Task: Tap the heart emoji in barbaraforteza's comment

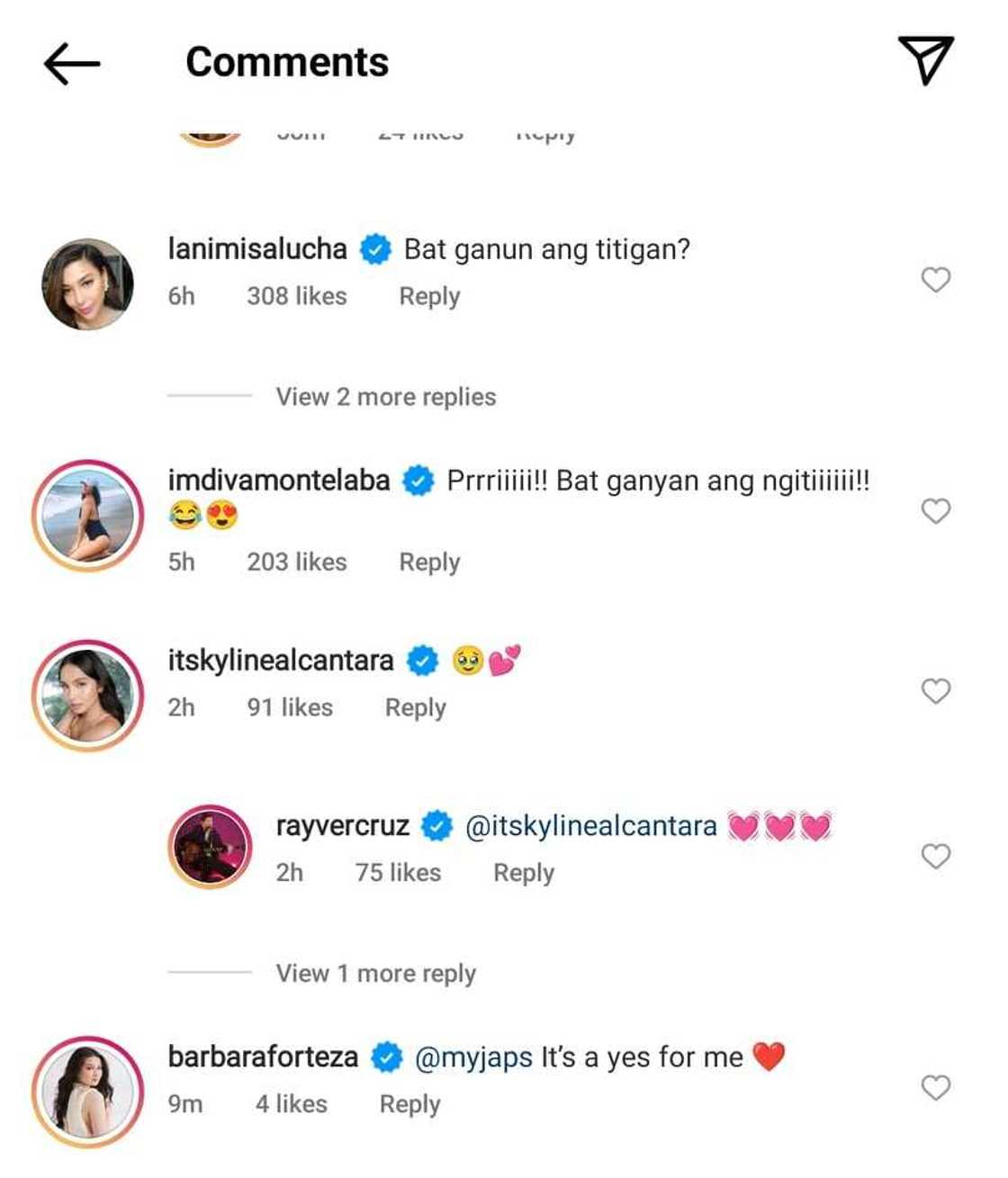Action: (x=769, y=1056)
